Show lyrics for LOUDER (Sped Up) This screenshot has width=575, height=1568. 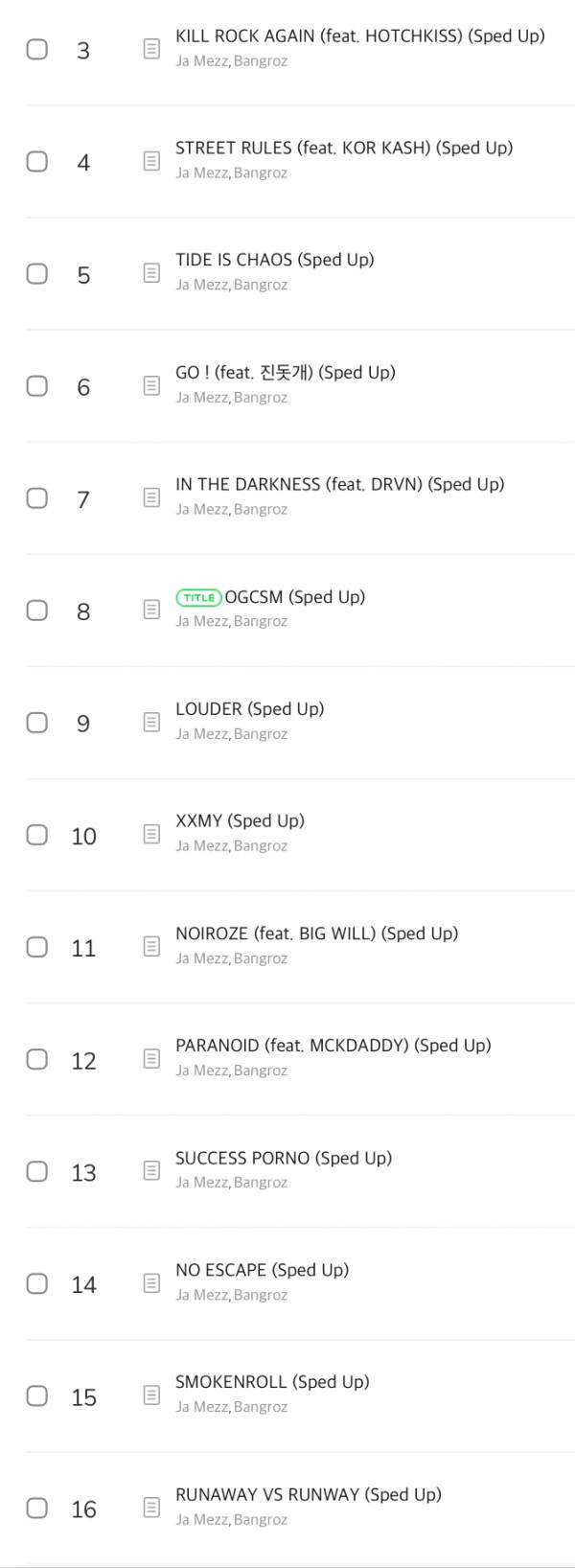151,722
